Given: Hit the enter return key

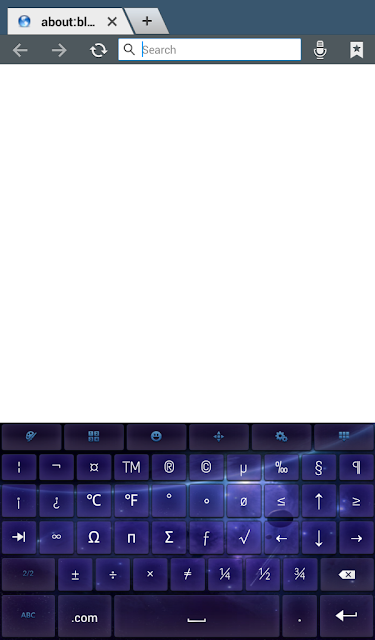Looking at the screenshot, I should (347, 615).
